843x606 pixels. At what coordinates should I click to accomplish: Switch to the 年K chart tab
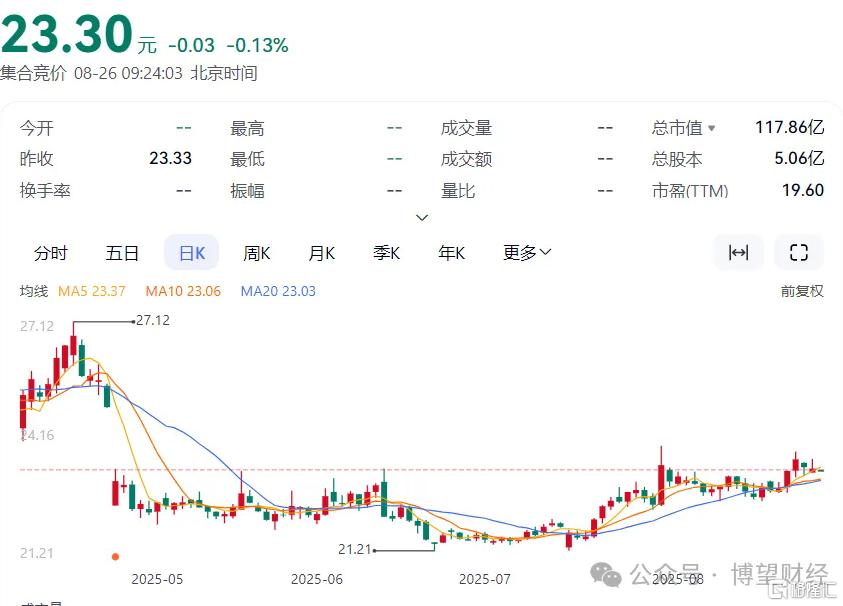(451, 253)
